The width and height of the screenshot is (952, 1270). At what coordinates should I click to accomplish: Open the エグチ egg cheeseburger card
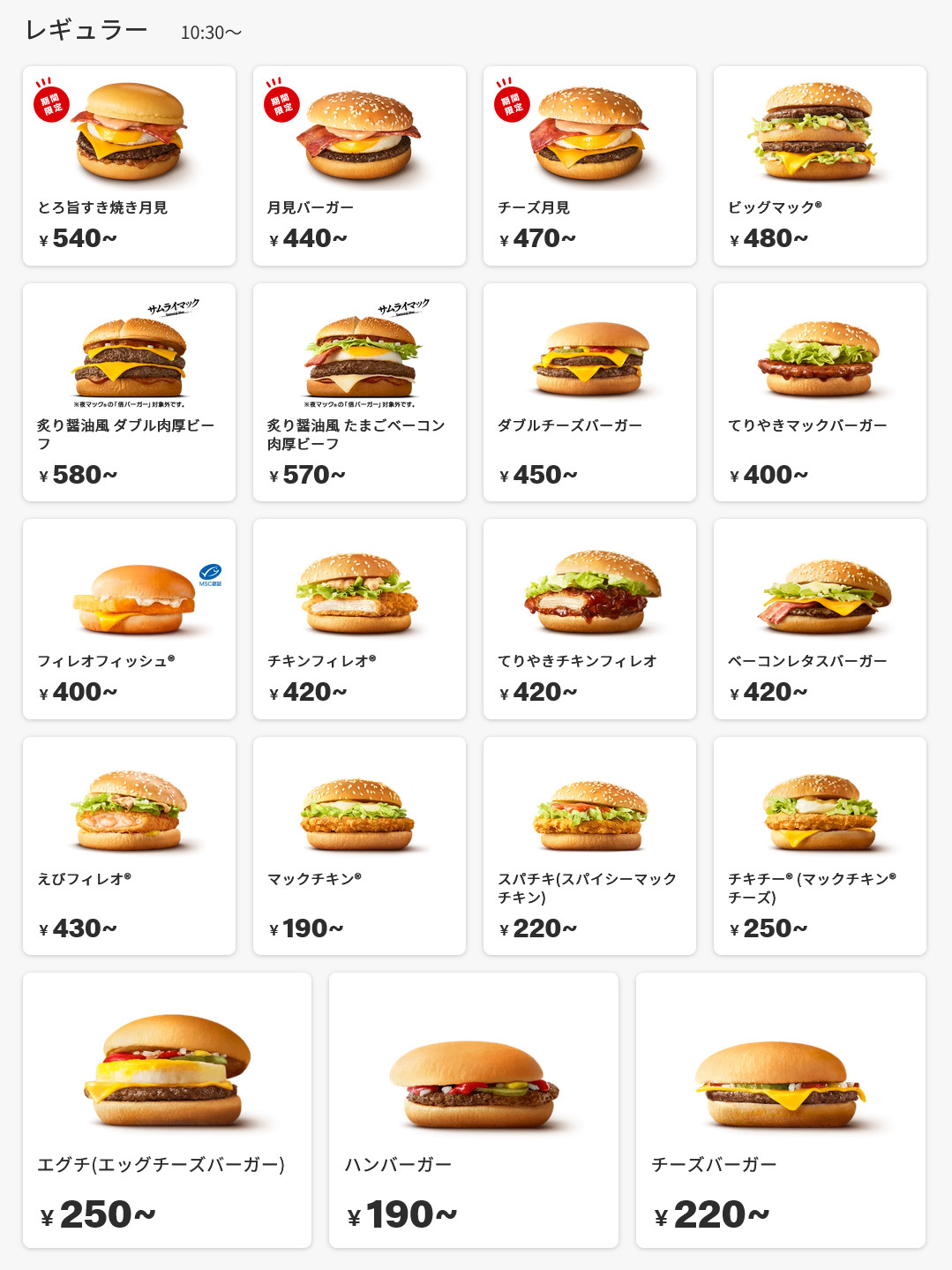(x=167, y=1109)
